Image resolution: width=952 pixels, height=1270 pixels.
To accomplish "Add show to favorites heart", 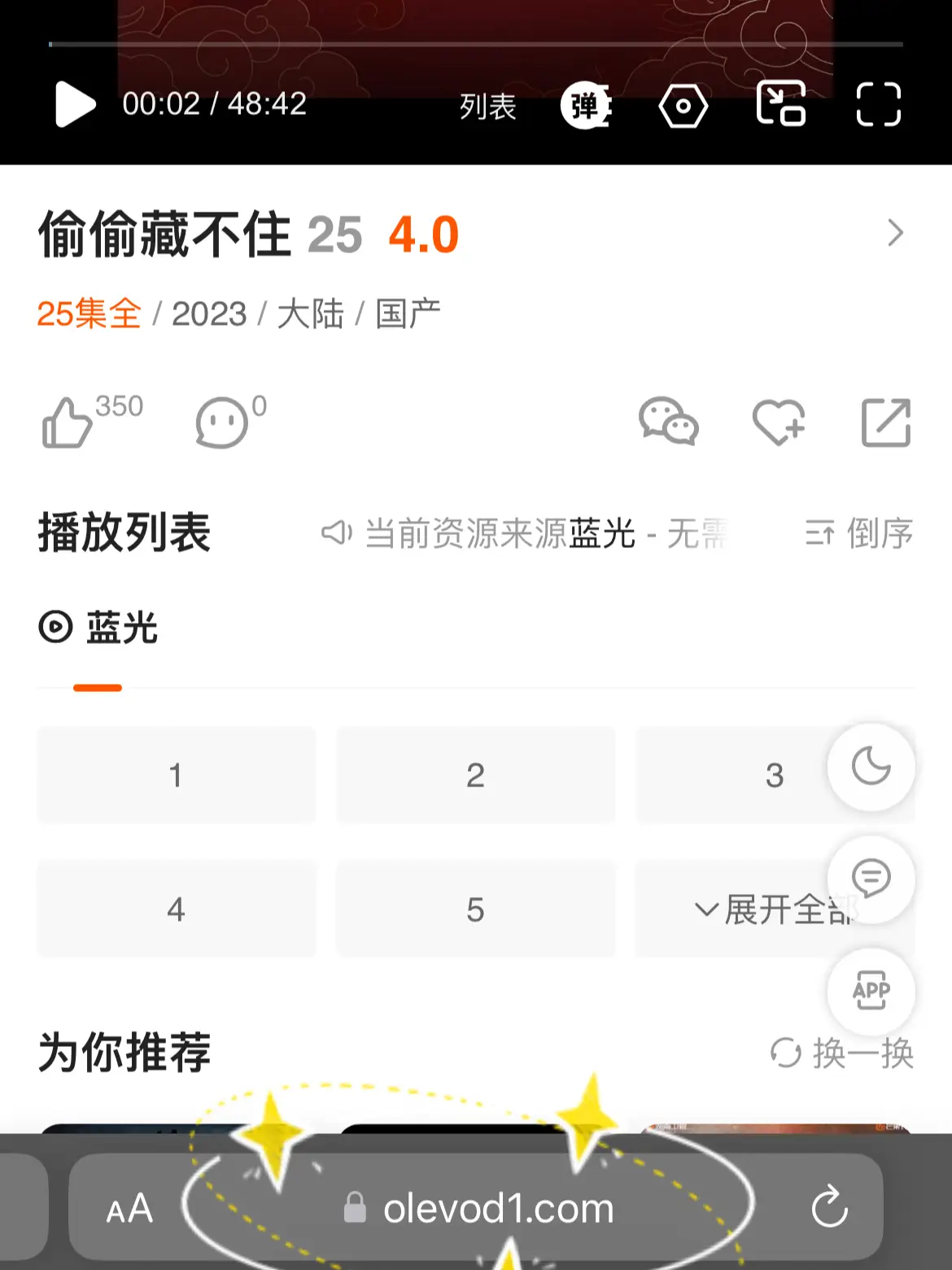I will (x=778, y=422).
